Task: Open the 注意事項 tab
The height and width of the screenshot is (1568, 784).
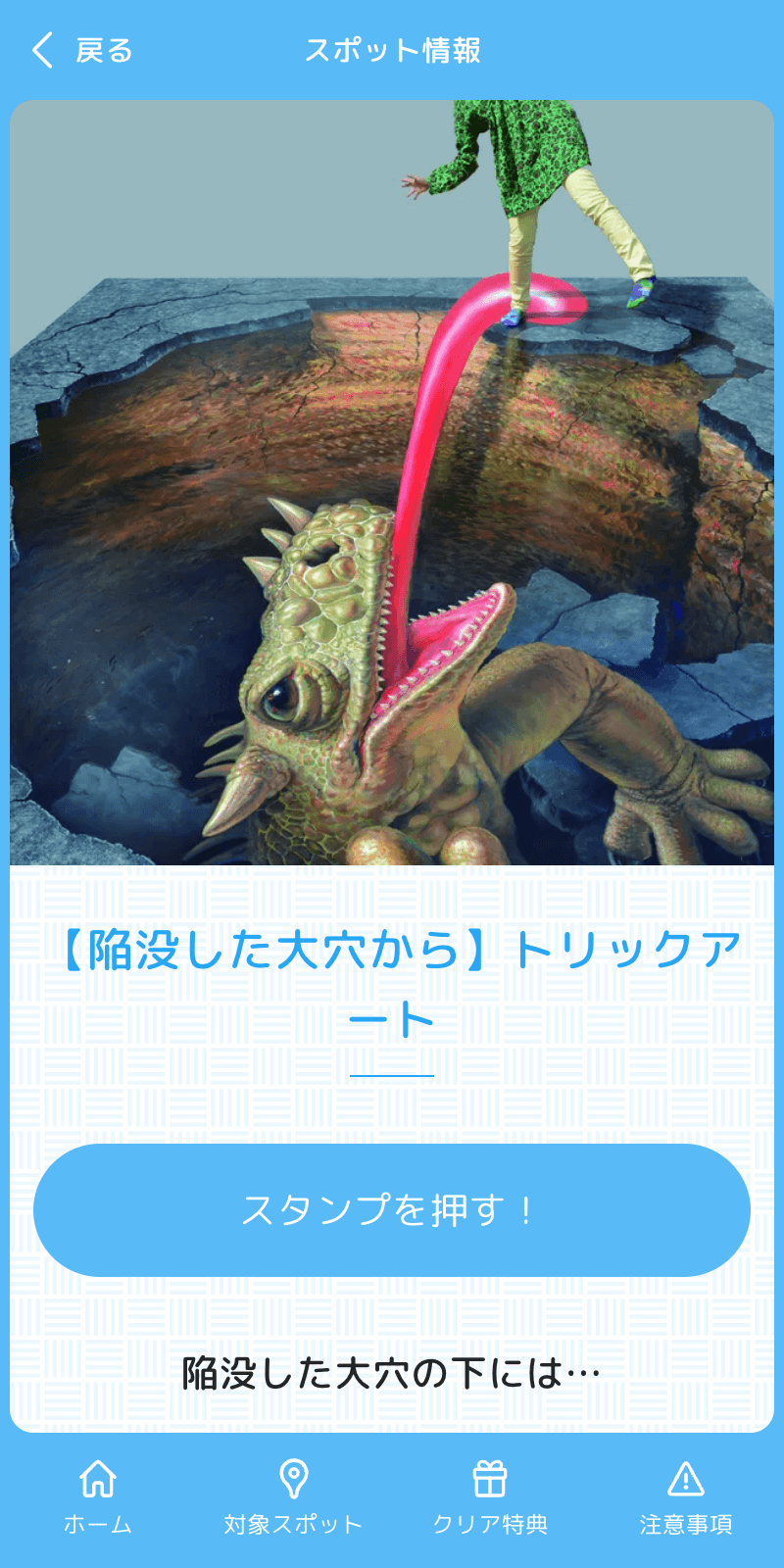Action: pos(686,1497)
